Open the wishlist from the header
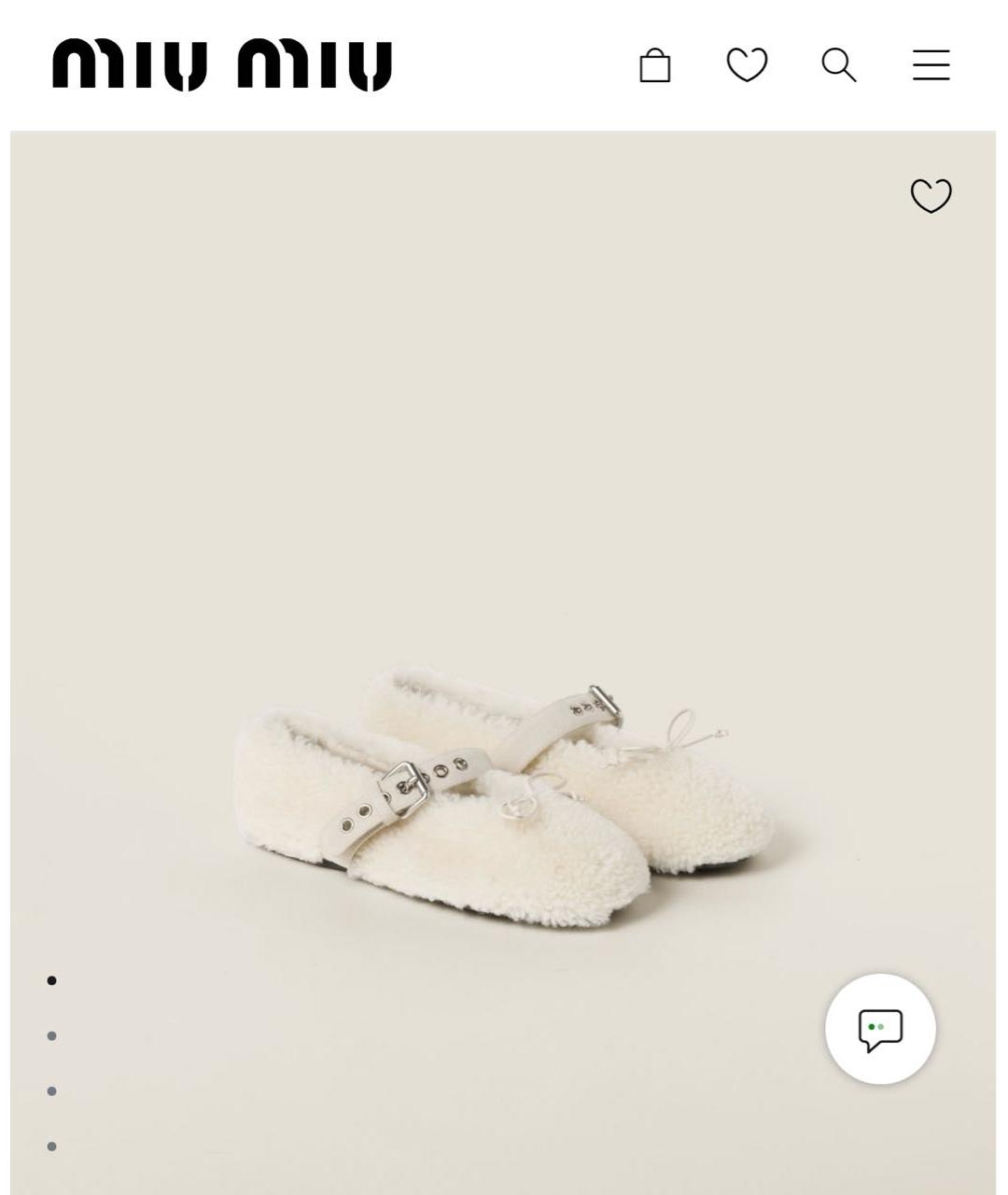This screenshot has height=1195, width=1008. (747, 64)
